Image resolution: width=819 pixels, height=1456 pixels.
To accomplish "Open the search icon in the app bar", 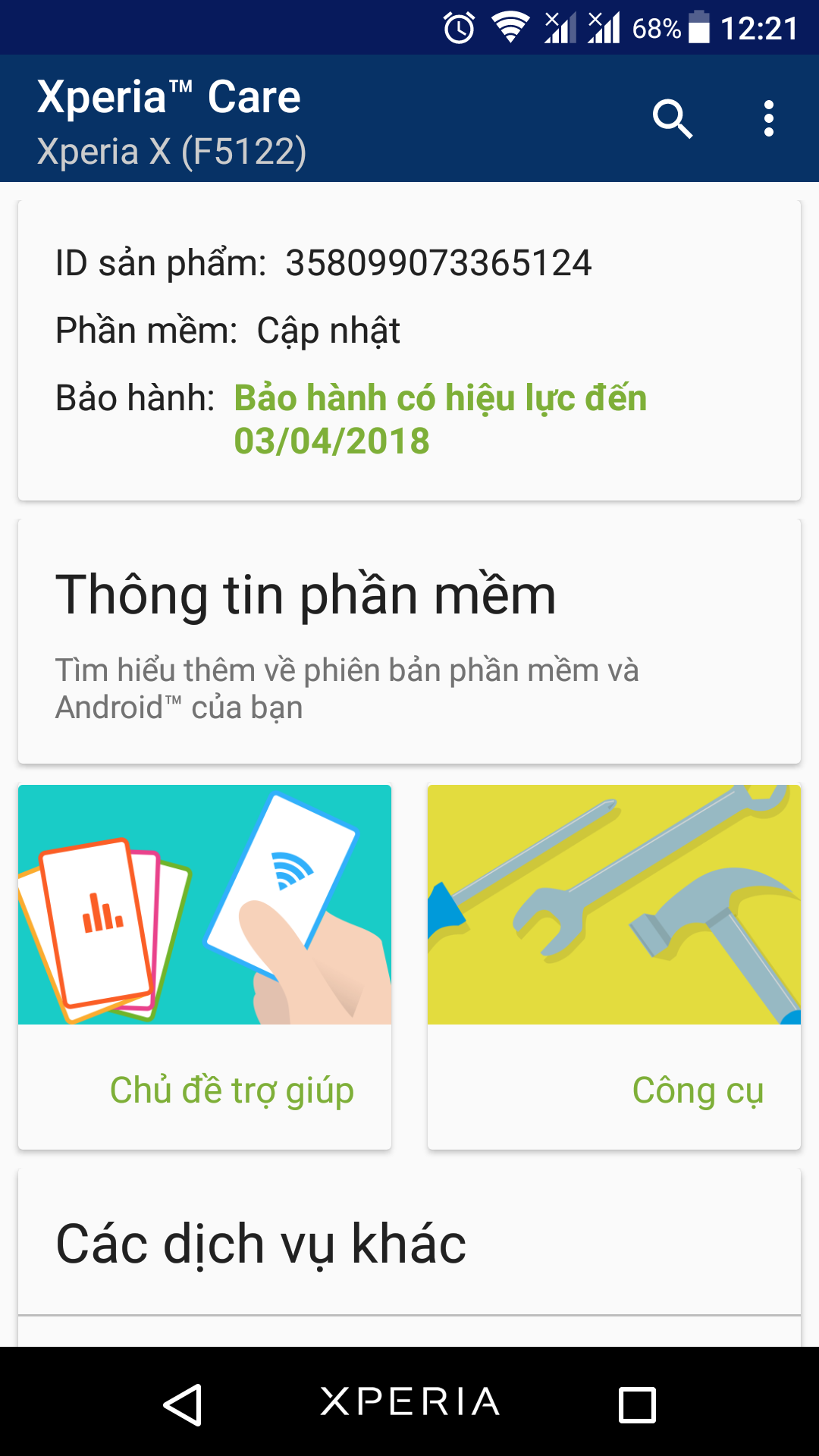I will (673, 119).
